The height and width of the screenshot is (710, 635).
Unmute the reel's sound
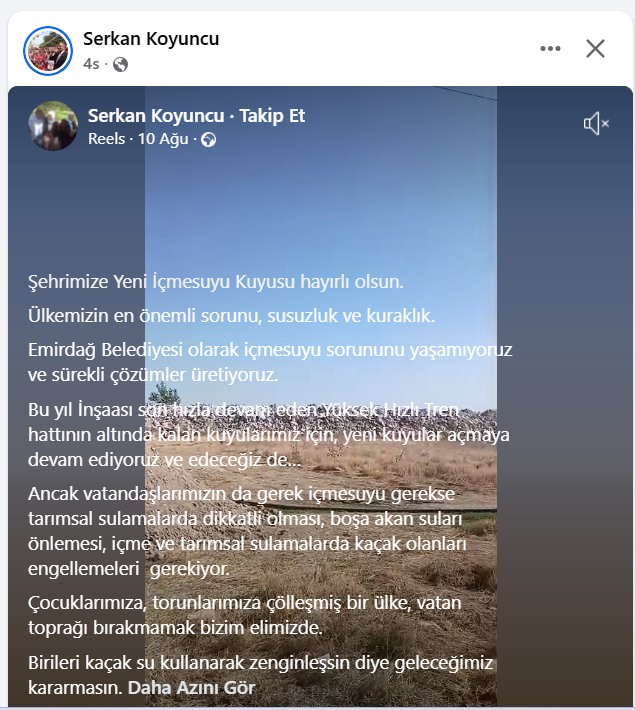coord(596,124)
